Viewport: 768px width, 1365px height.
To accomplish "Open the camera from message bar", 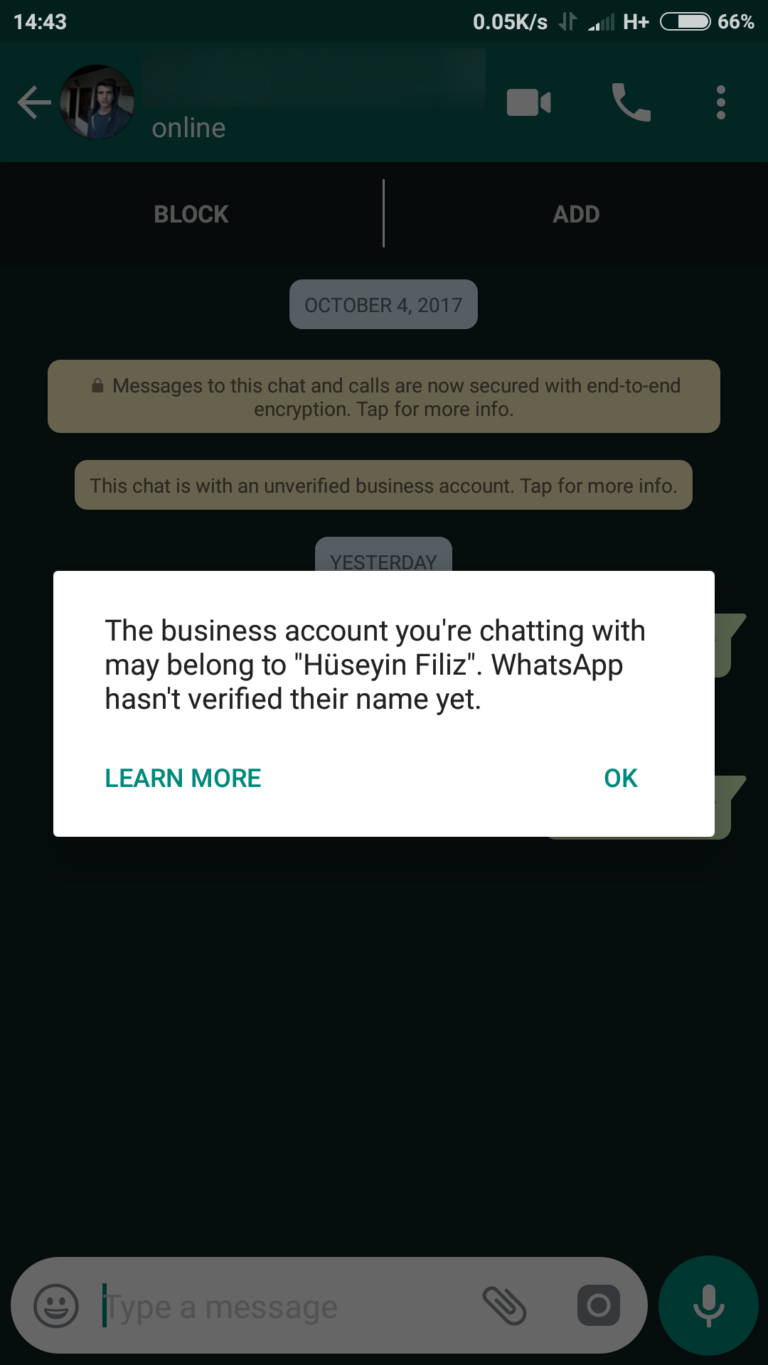I will pyautogui.click(x=598, y=1305).
